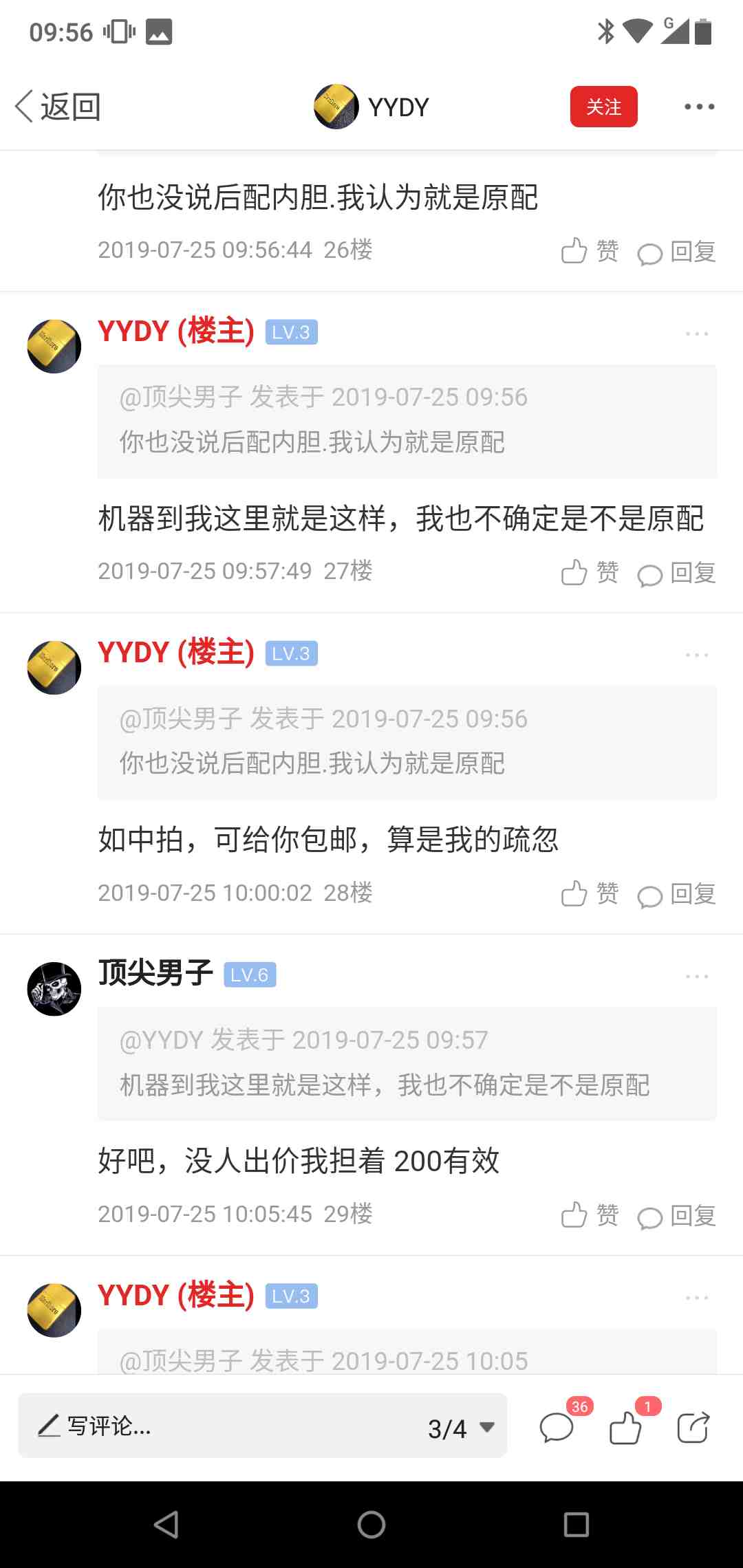This screenshot has height=1568, width=743.
Task: Like the 28楼 comment
Action: [590, 893]
